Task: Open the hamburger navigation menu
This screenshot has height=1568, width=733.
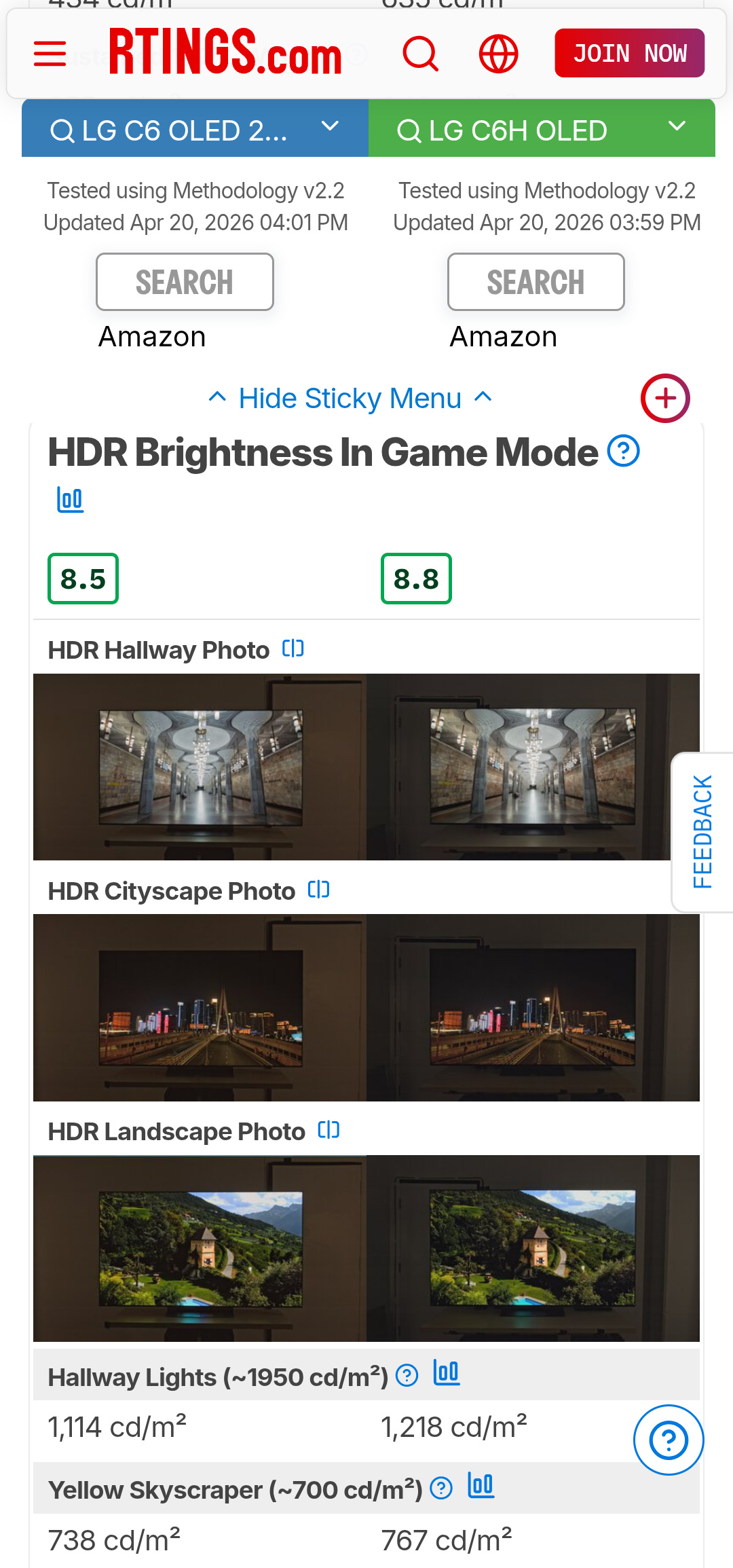Action: coord(50,54)
